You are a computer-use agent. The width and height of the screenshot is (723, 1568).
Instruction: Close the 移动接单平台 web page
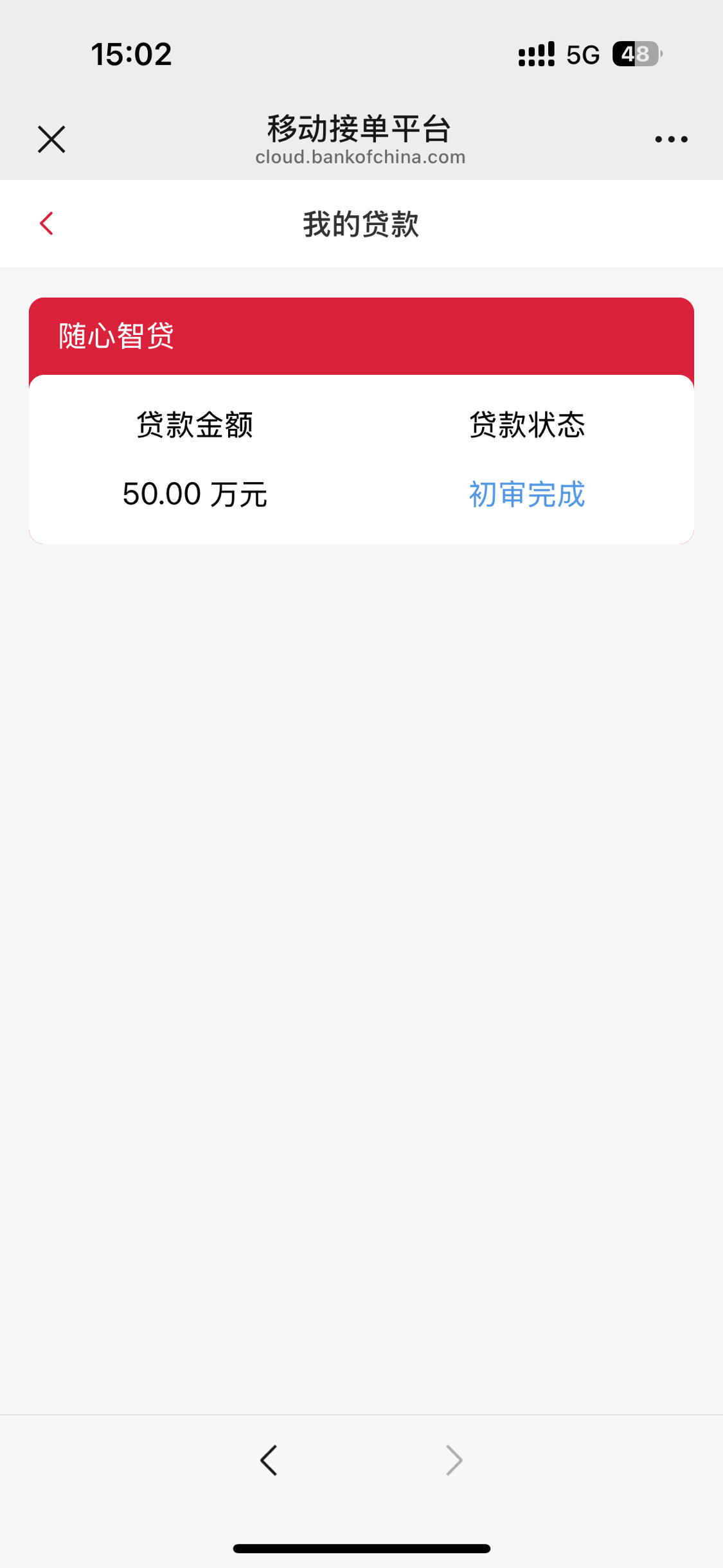(51, 139)
